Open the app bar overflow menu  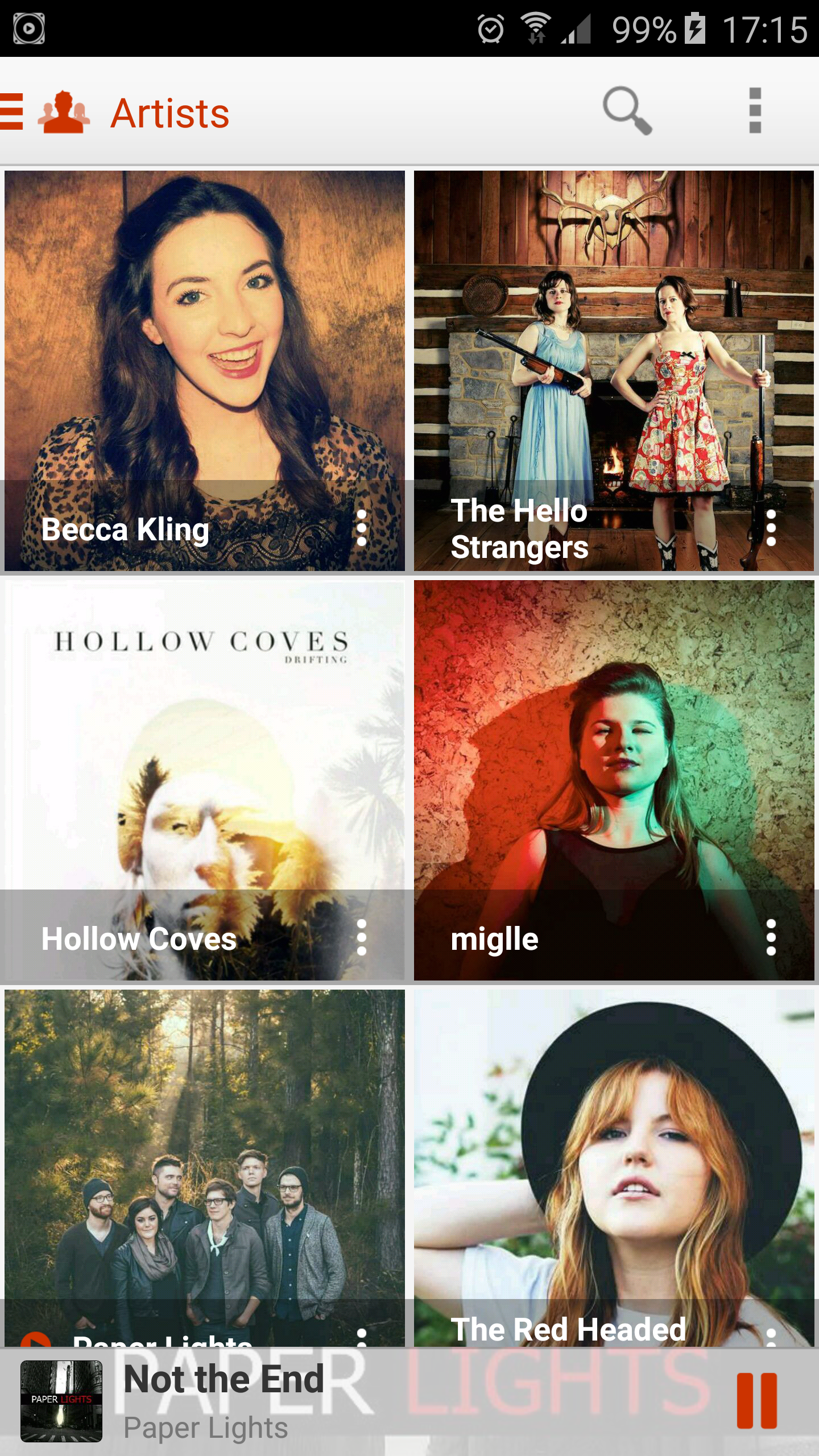755,111
